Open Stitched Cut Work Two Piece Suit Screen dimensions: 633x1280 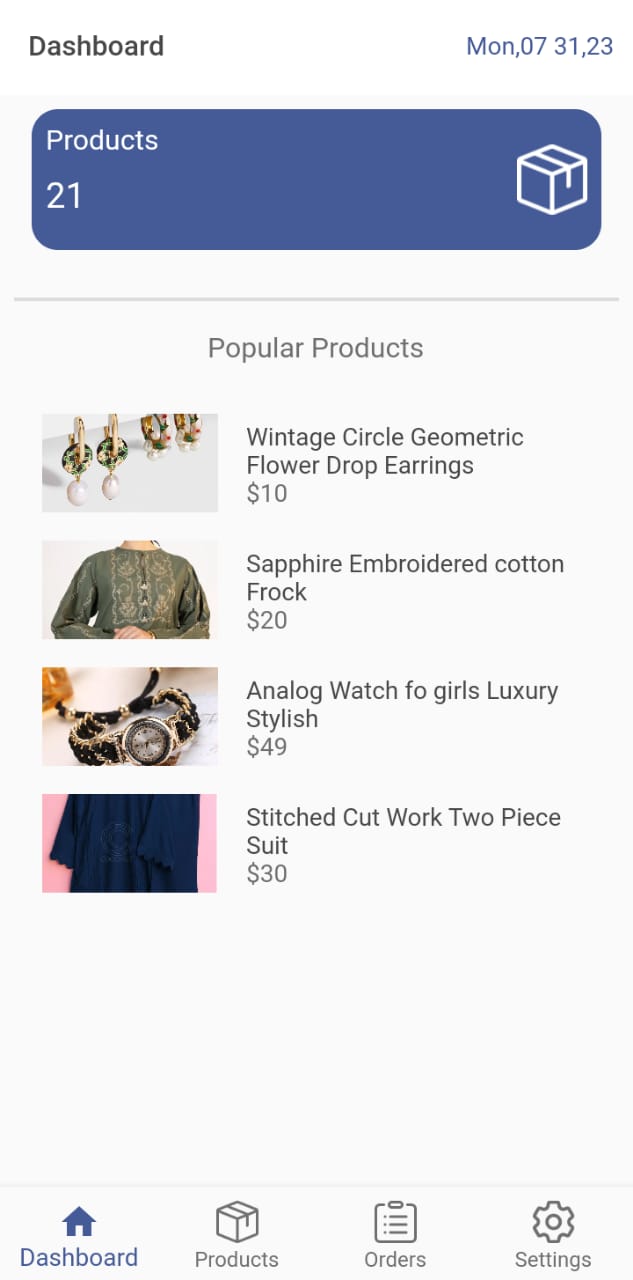coord(316,844)
